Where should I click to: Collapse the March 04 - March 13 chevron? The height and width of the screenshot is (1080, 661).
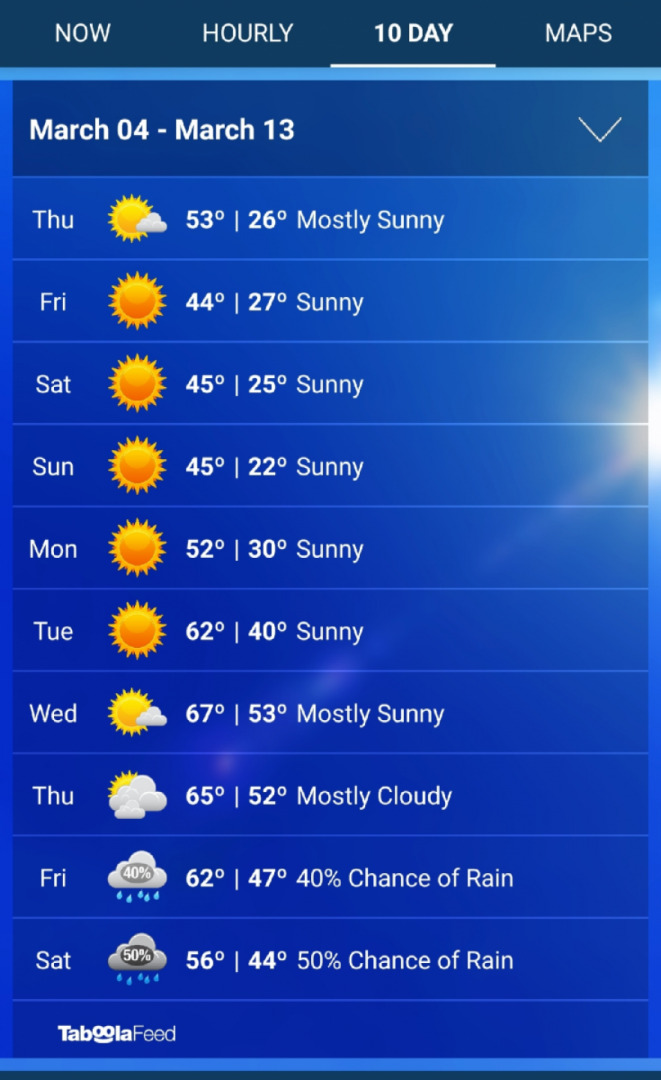click(x=600, y=129)
